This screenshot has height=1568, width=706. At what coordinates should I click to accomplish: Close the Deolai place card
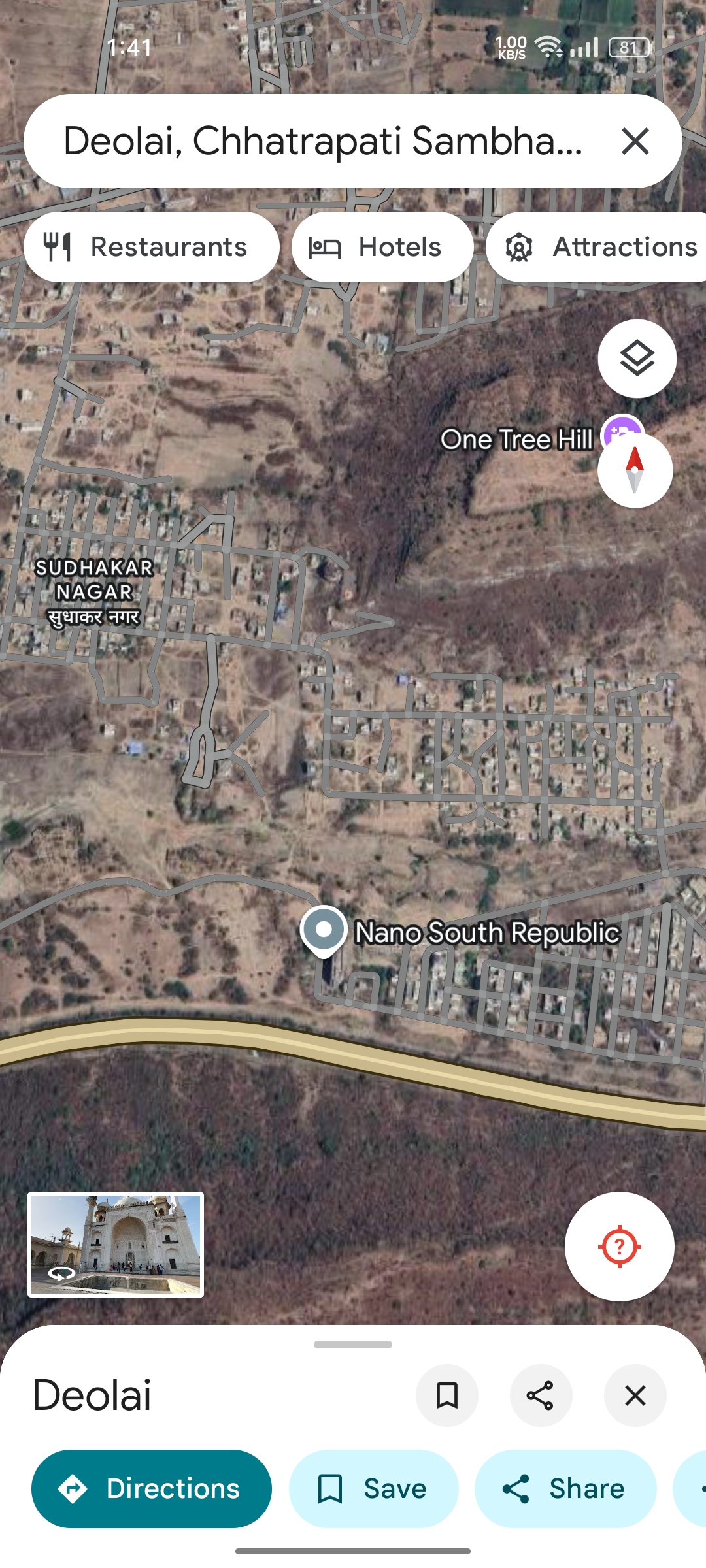point(635,1396)
